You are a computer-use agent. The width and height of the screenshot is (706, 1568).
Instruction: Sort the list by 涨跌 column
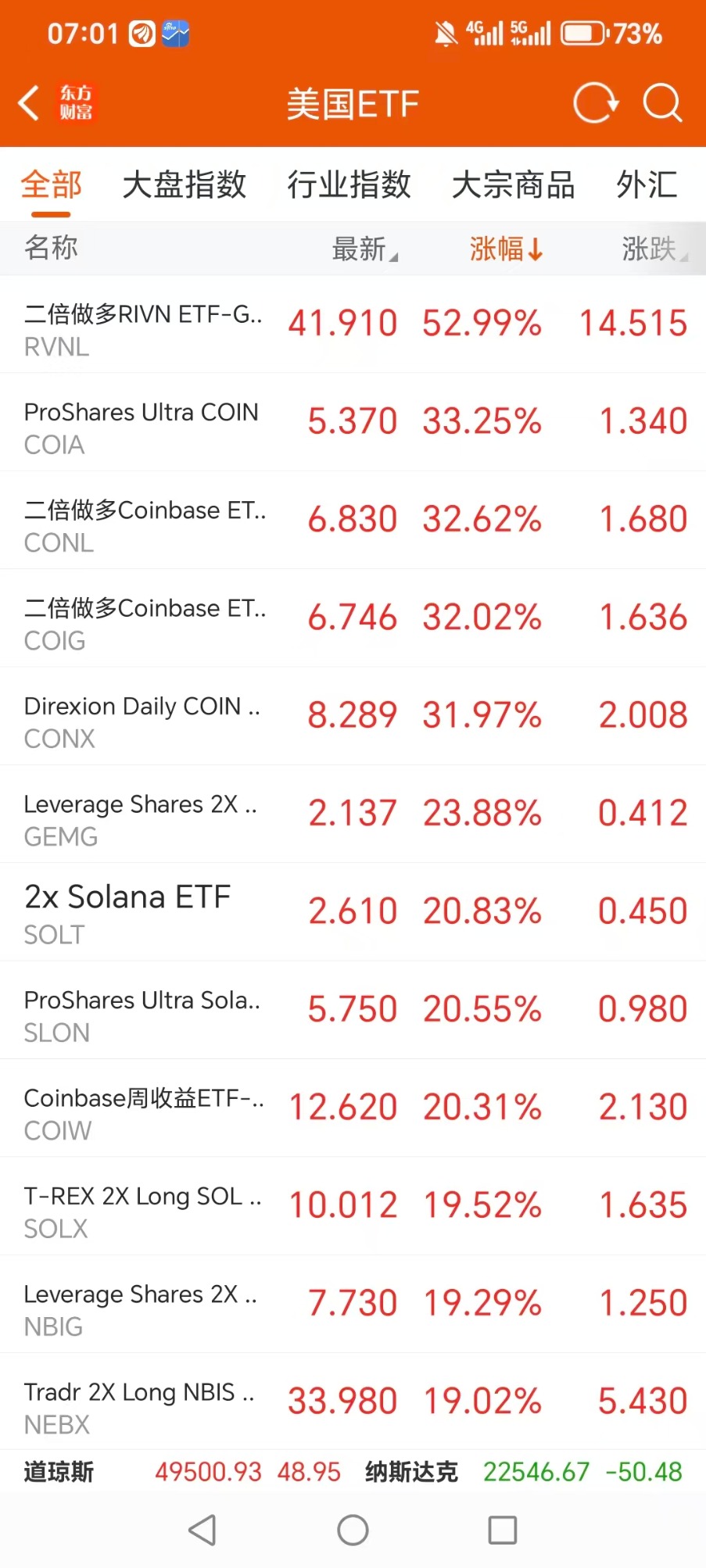(654, 249)
